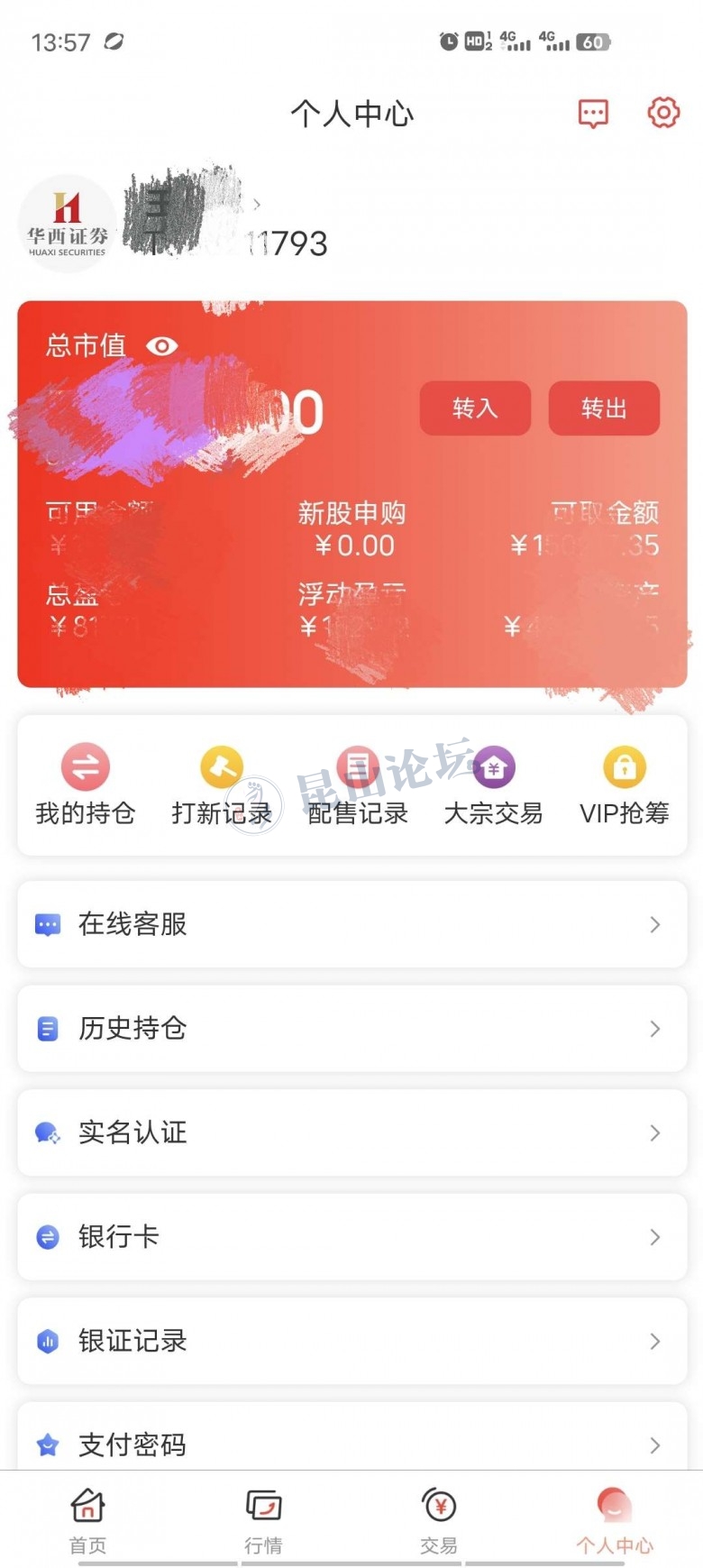703x1568 pixels.
Task: Tap the 转出 transfer-out button
Action: click(x=604, y=408)
